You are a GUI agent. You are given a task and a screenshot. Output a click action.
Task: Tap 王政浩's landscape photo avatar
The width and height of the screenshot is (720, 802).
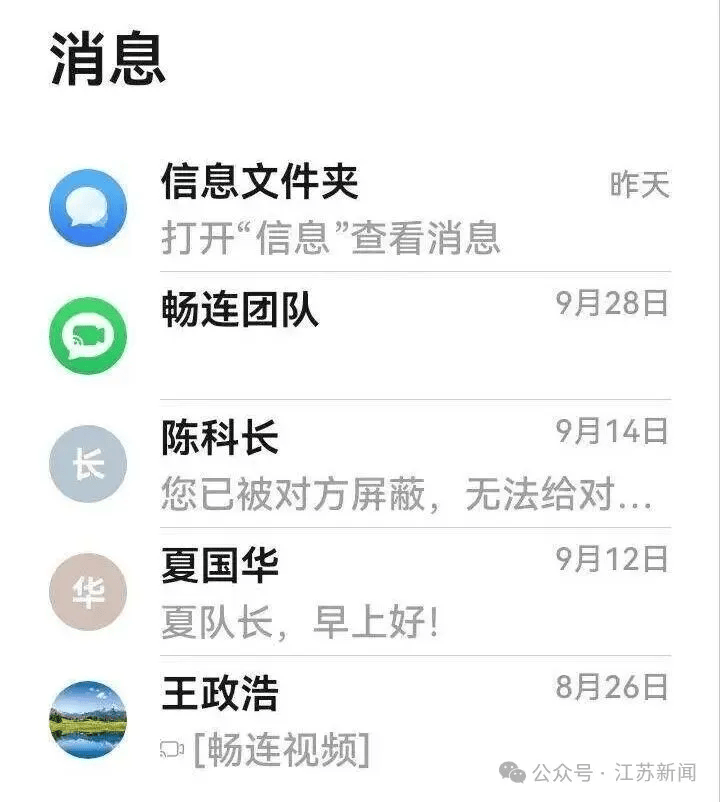click(x=87, y=717)
